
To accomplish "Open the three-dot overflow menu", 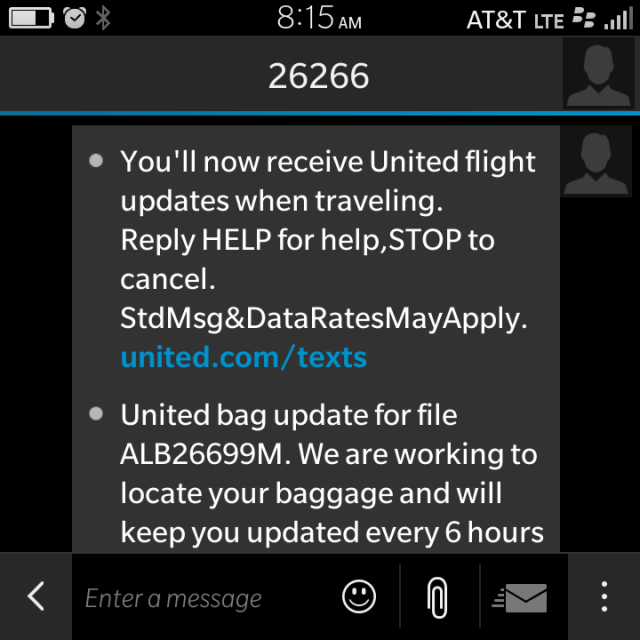I will (x=604, y=597).
